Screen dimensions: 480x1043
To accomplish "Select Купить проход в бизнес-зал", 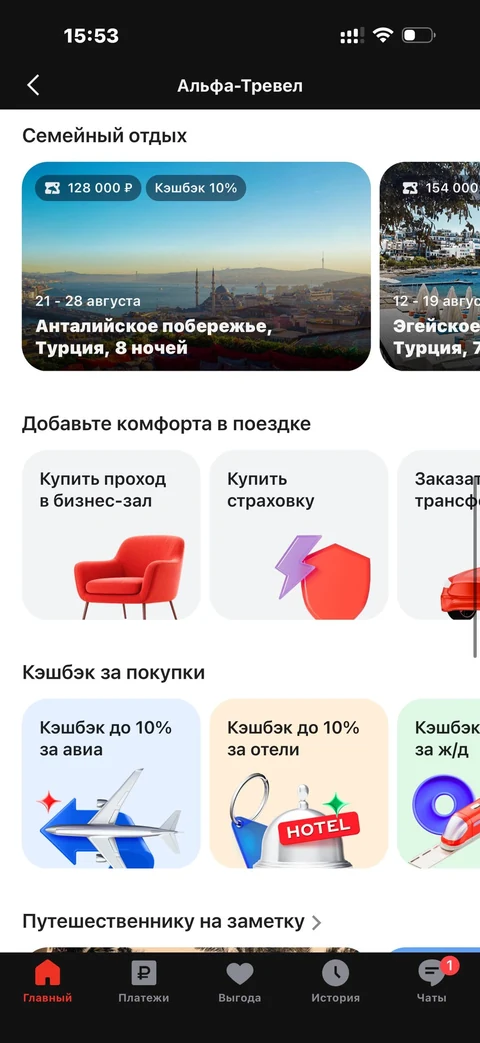I will pos(111,535).
